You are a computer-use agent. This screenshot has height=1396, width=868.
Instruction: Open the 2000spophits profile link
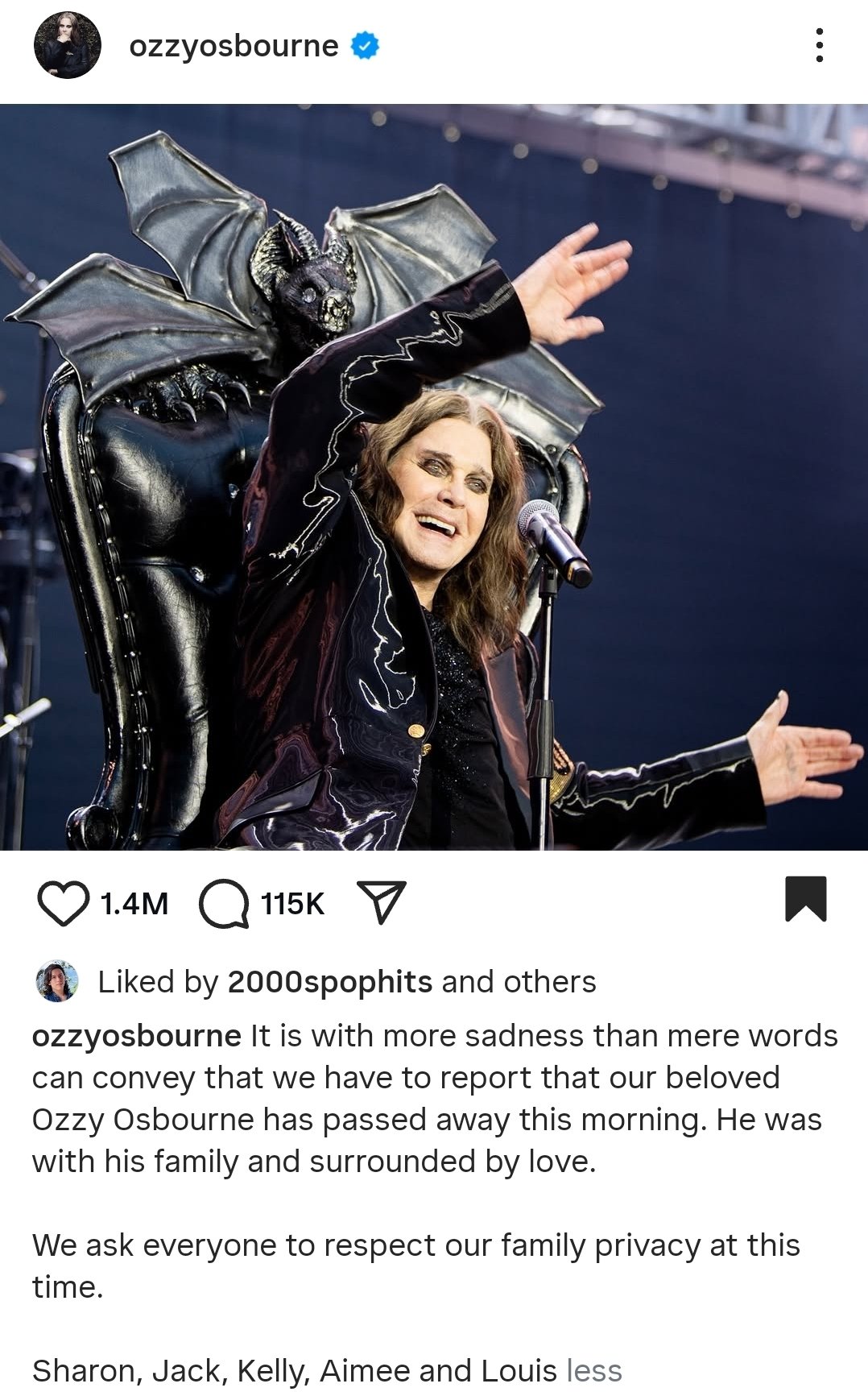click(329, 982)
